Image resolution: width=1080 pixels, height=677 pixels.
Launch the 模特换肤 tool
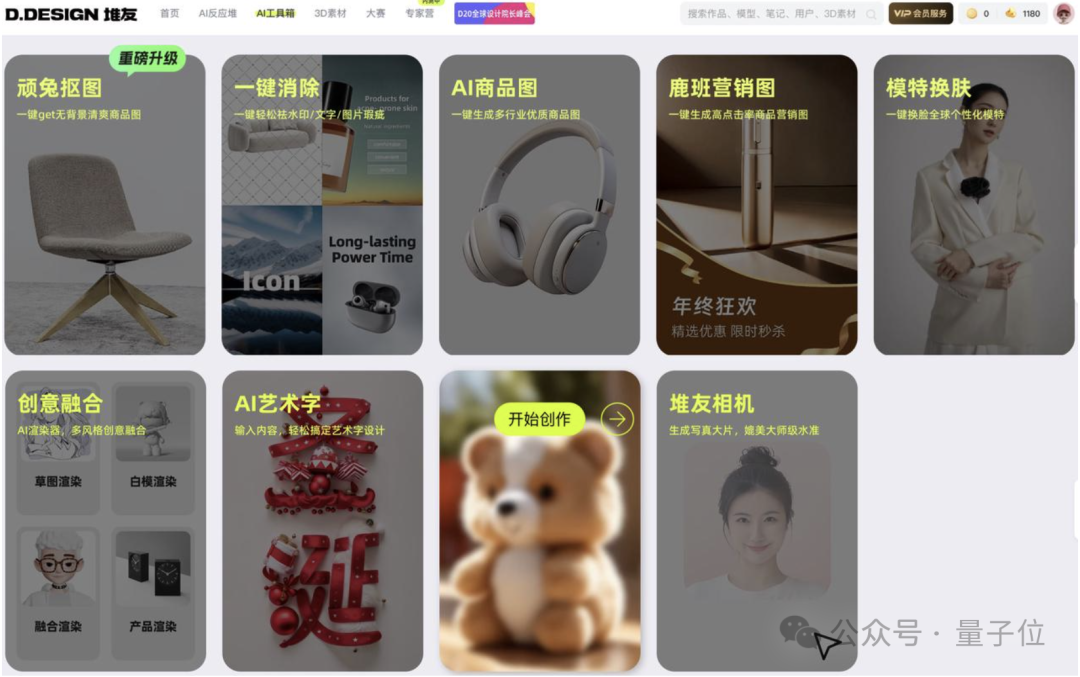click(x=974, y=205)
